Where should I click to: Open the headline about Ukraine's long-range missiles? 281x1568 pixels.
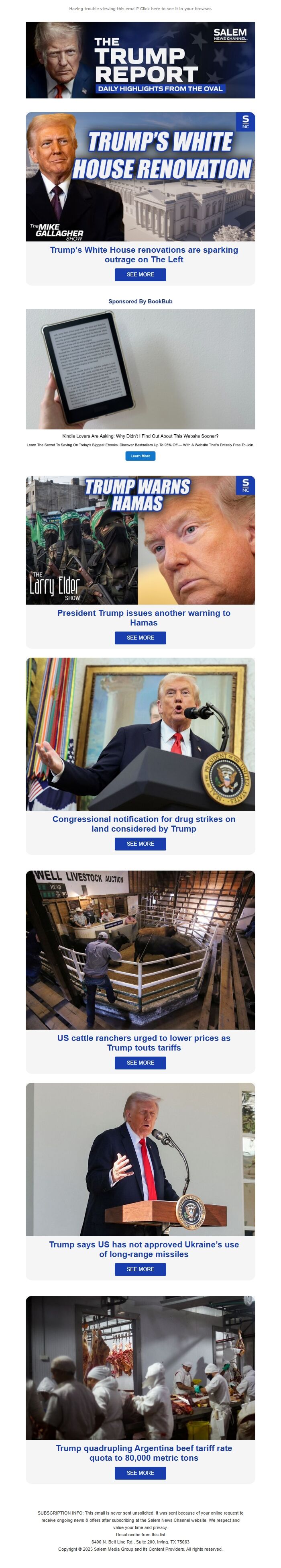(x=144, y=1249)
